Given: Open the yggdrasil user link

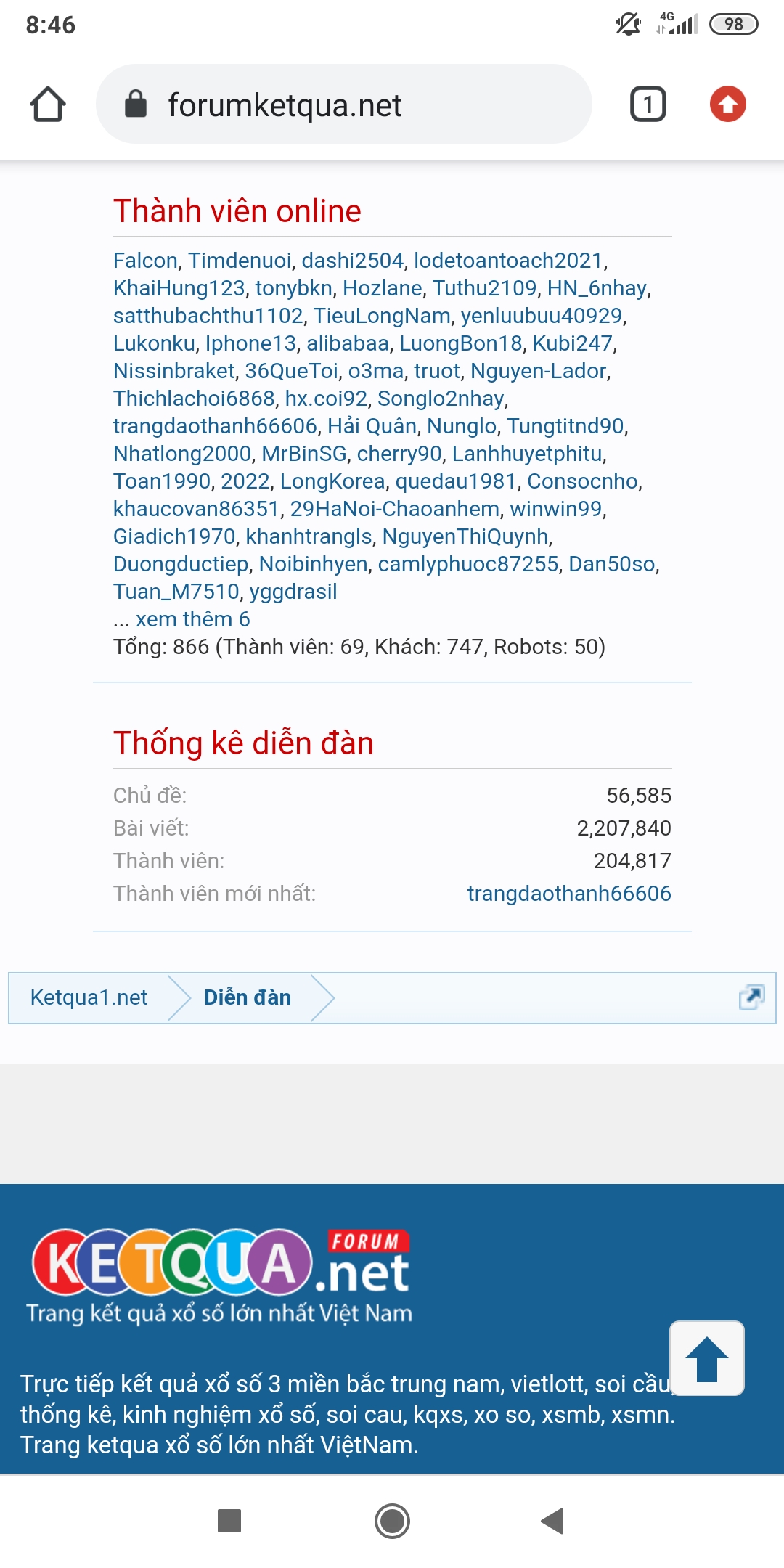Looking at the screenshot, I should point(293,592).
